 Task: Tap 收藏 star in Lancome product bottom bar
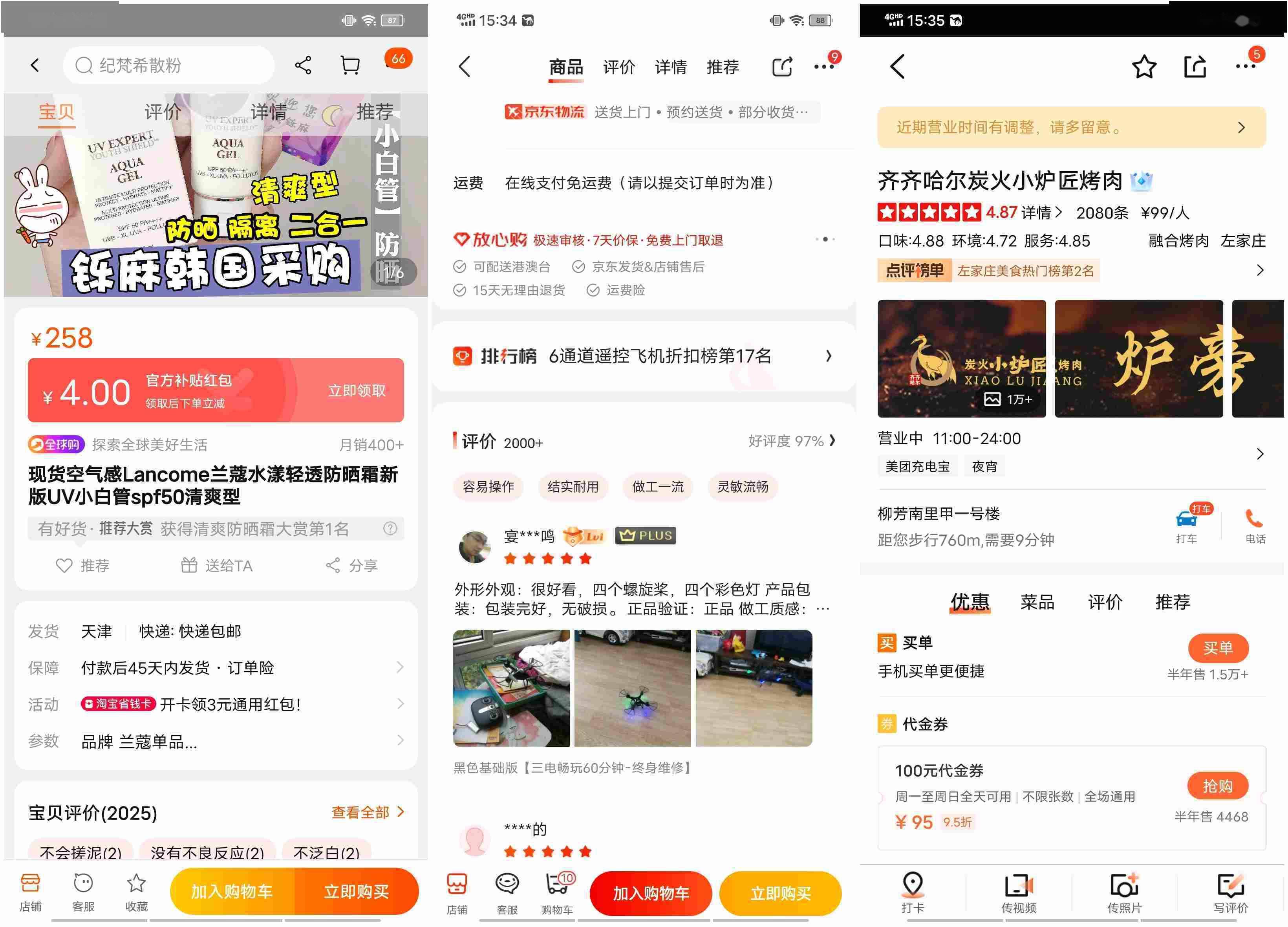click(136, 891)
